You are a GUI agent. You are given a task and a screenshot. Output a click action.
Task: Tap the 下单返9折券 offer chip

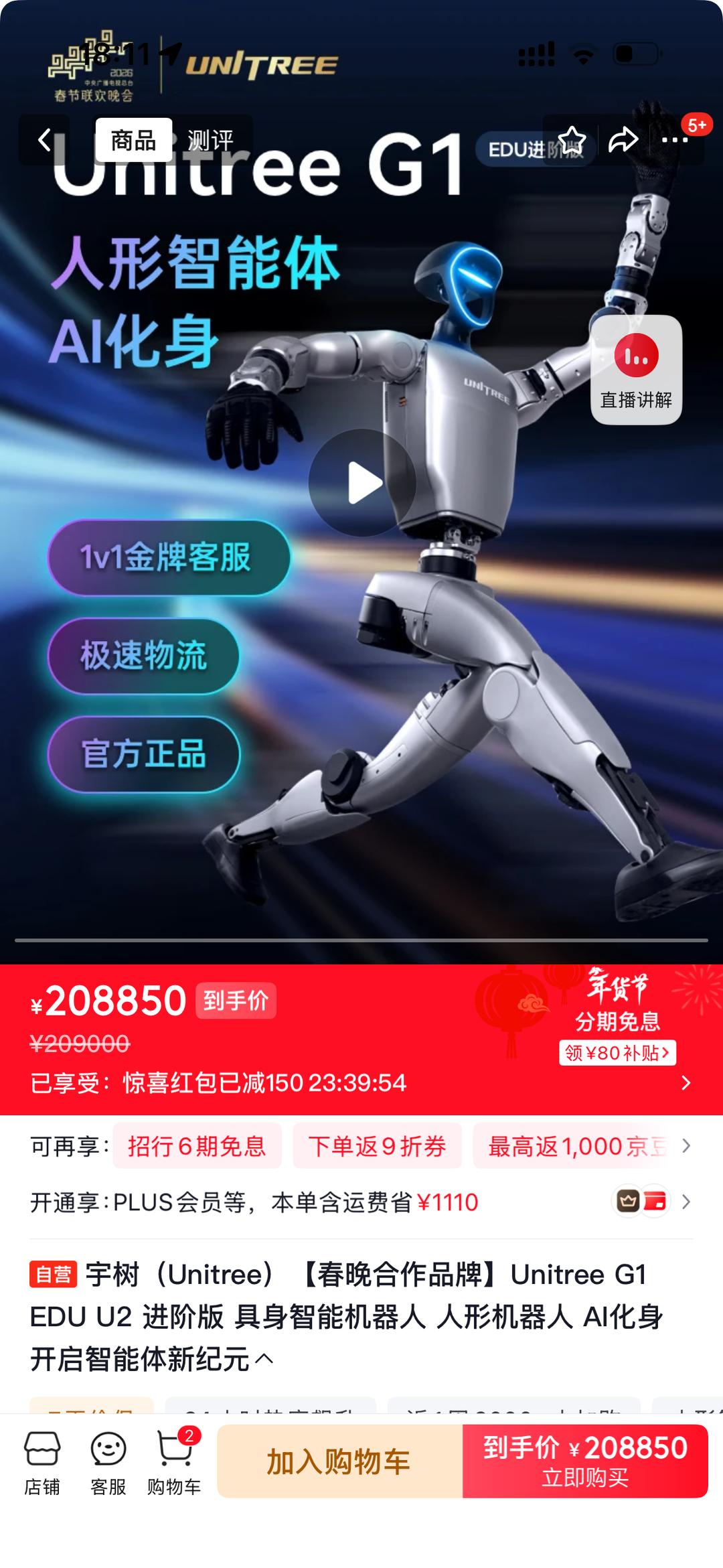click(377, 1146)
